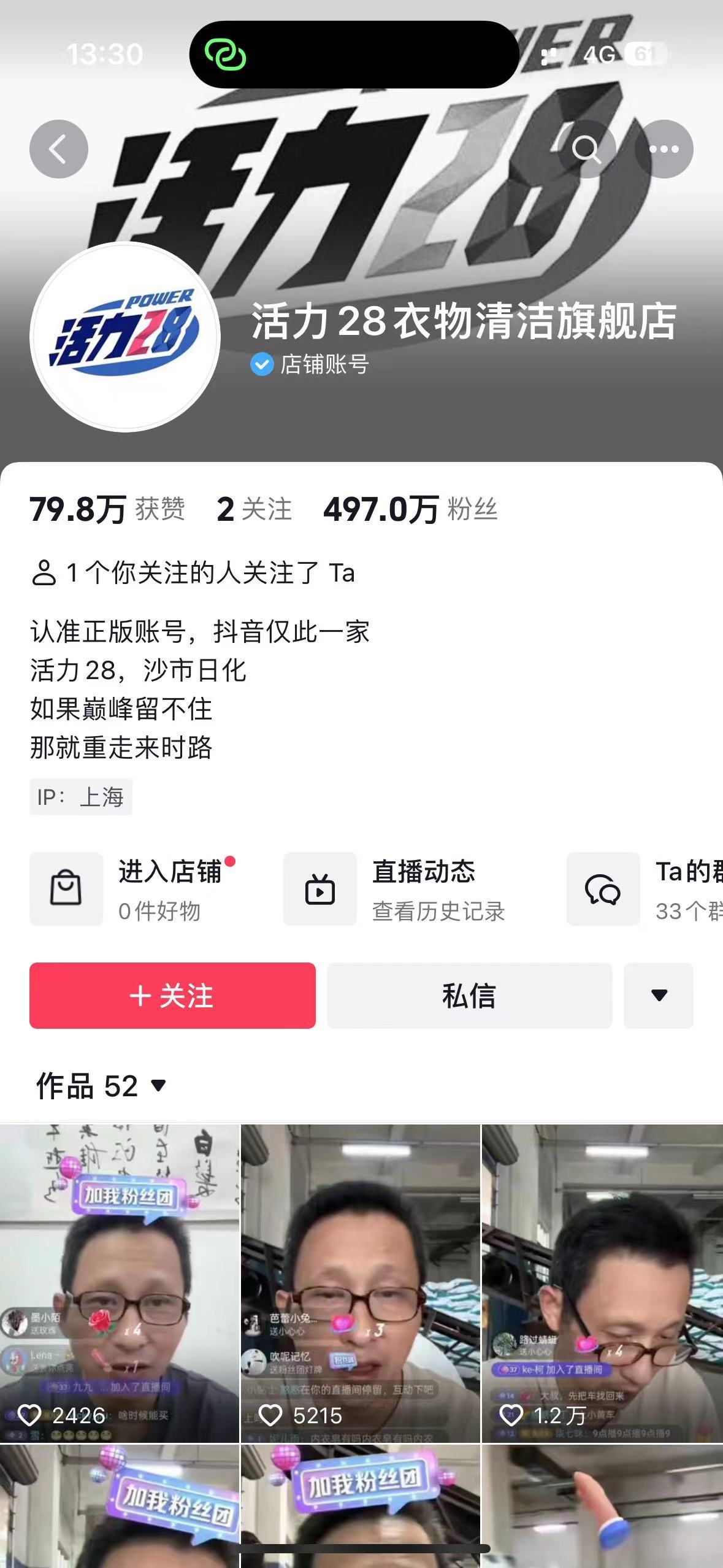The height and width of the screenshot is (1568, 723).
Task: Play the video with 1.2万 likes
Action: click(x=602, y=1282)
